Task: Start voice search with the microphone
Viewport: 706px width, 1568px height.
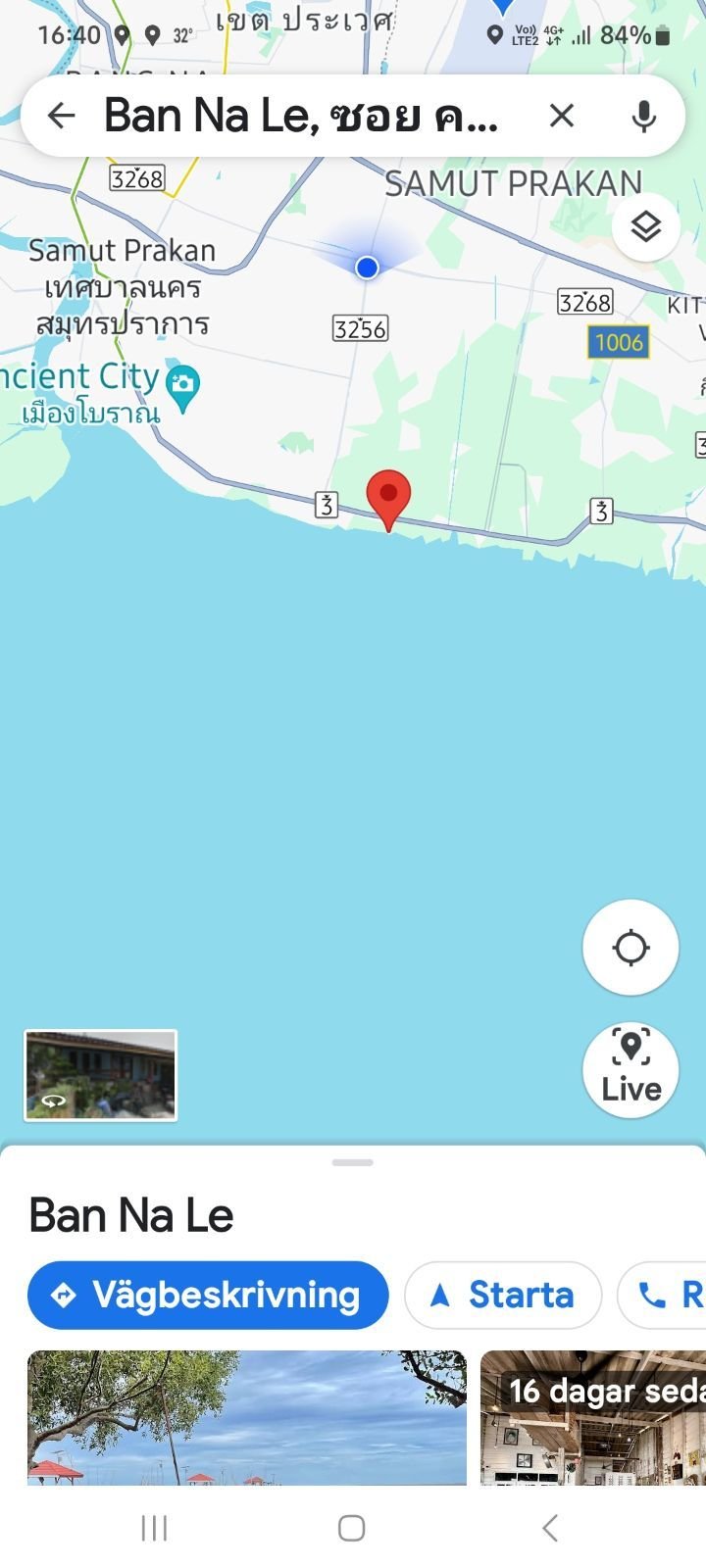Action: [x=643, y=116]
